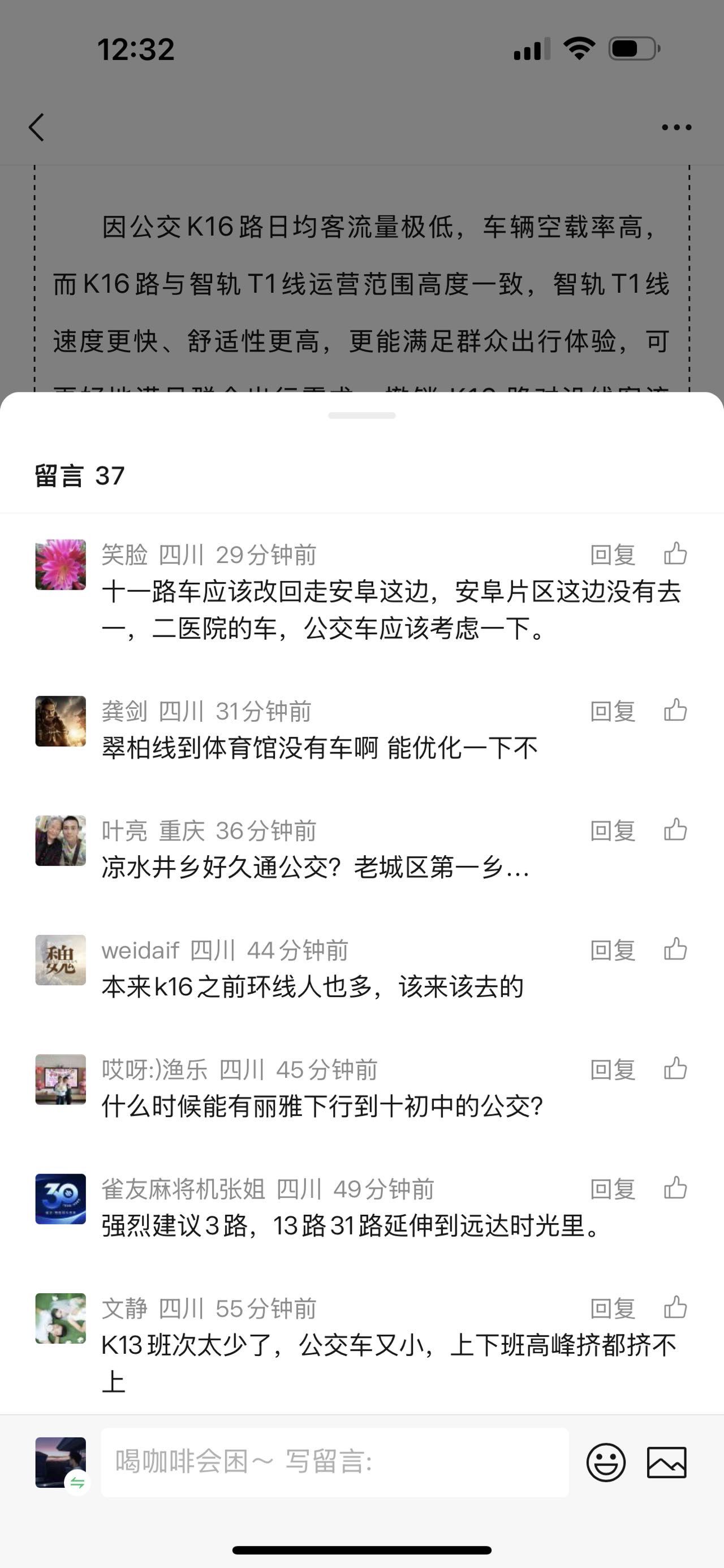Like weidaif's comment about k16
This screenshot has width=724, height=1568.
coord(675,949)
